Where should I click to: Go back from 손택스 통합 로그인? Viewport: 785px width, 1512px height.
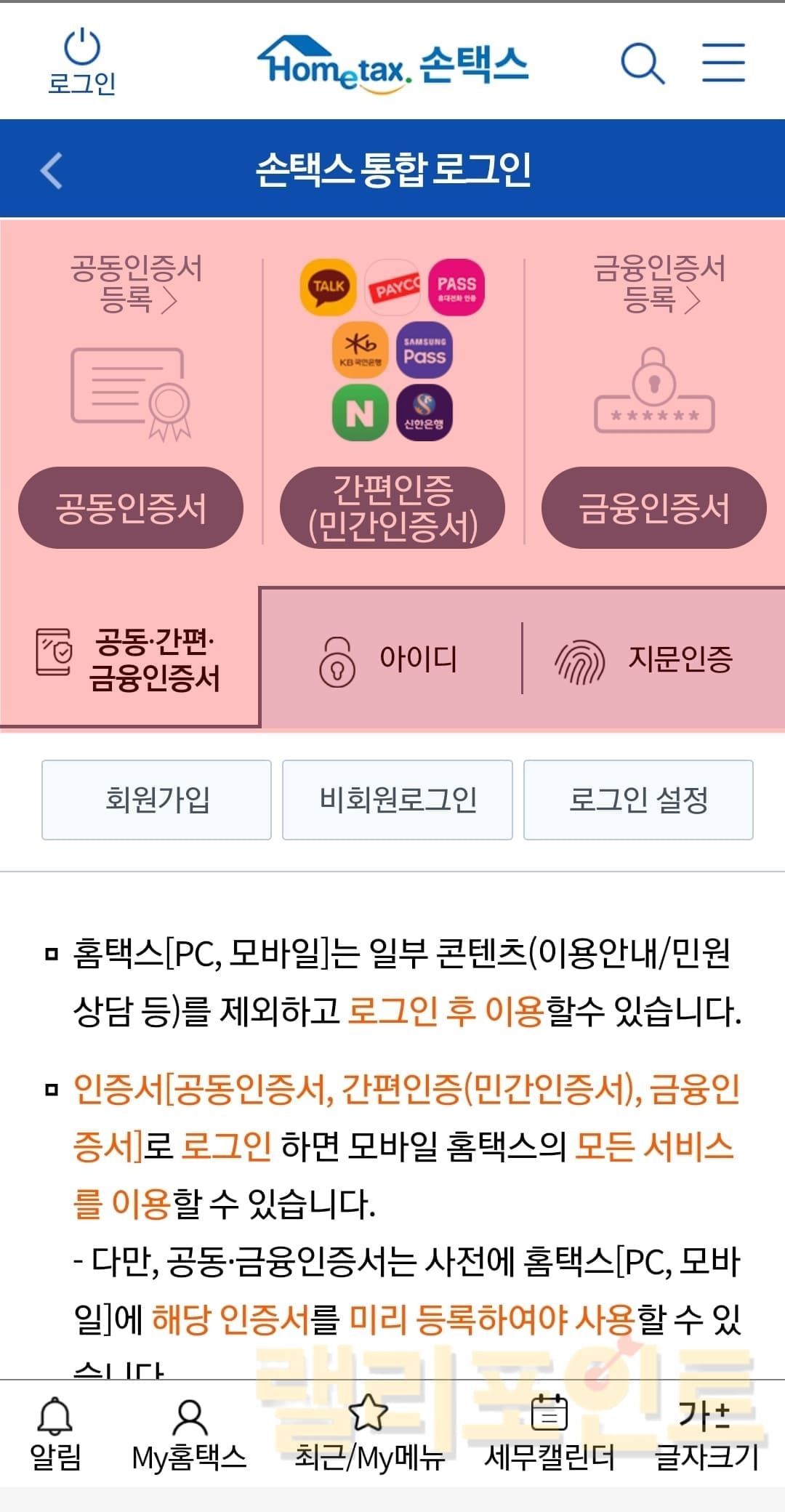click(51, 171)
